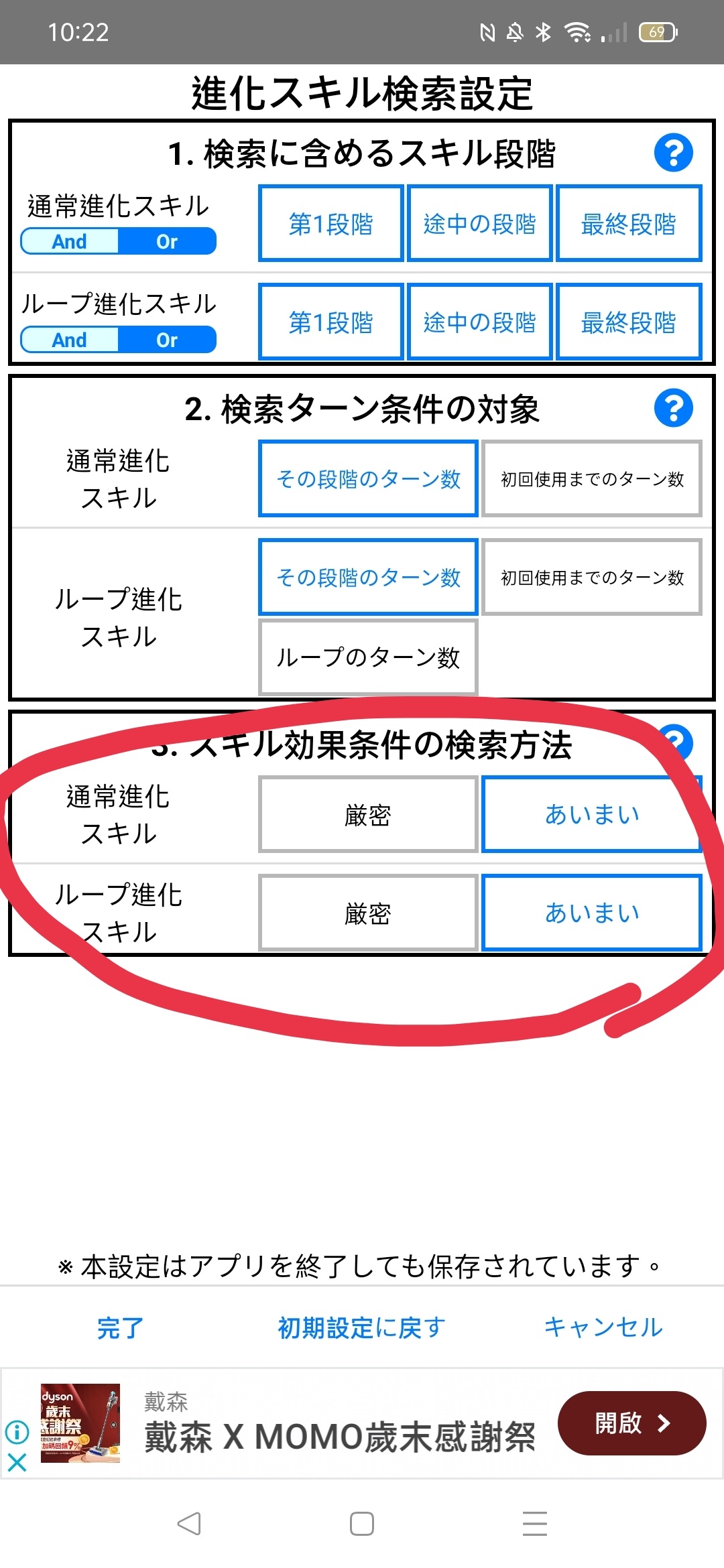Select 厳密 for 通常進化スキル
This screenshot has height=1568, width=724.
368,815
